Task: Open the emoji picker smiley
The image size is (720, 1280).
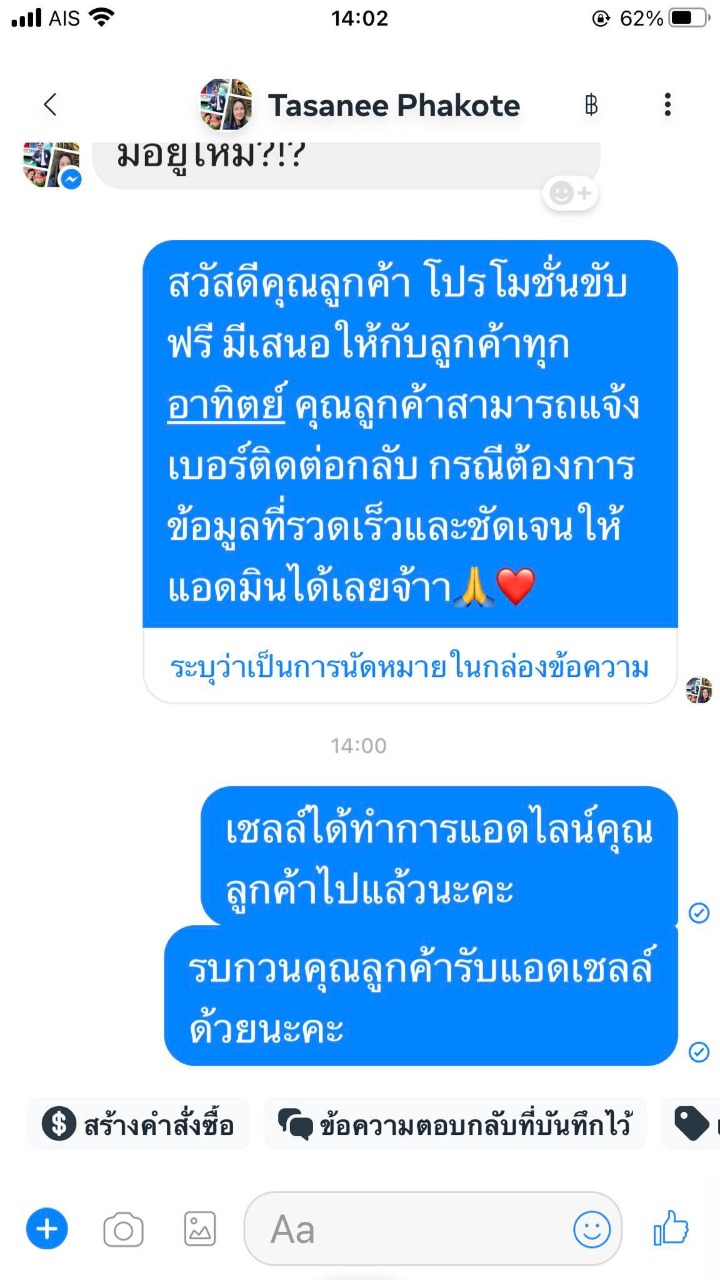Action: click(591, 1229)
